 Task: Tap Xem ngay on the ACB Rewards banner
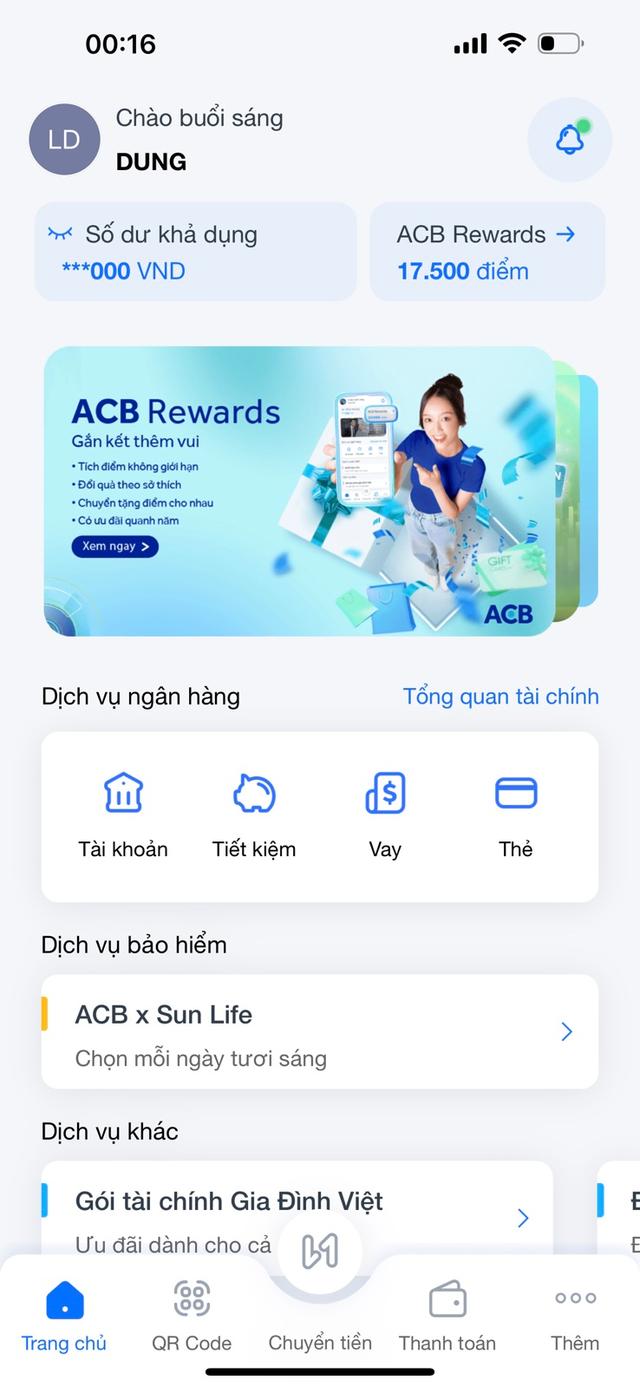tap(114, 547)
